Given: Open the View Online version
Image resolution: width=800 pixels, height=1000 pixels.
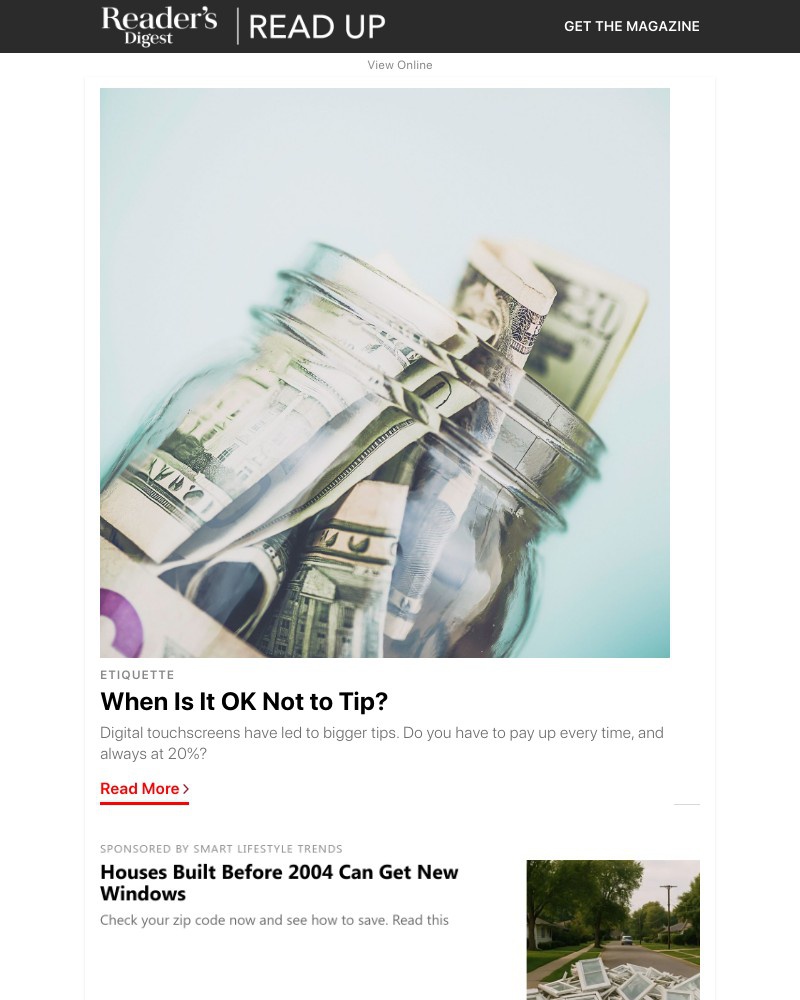Looking at the screenshot, I should click(400, 65).
